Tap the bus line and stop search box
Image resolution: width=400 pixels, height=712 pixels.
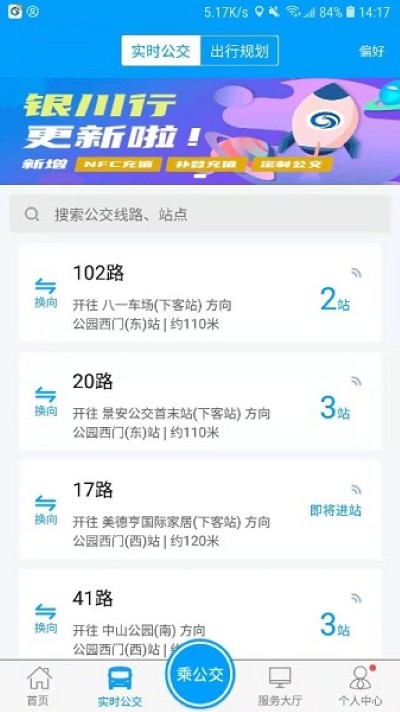(x=200, y=214)
